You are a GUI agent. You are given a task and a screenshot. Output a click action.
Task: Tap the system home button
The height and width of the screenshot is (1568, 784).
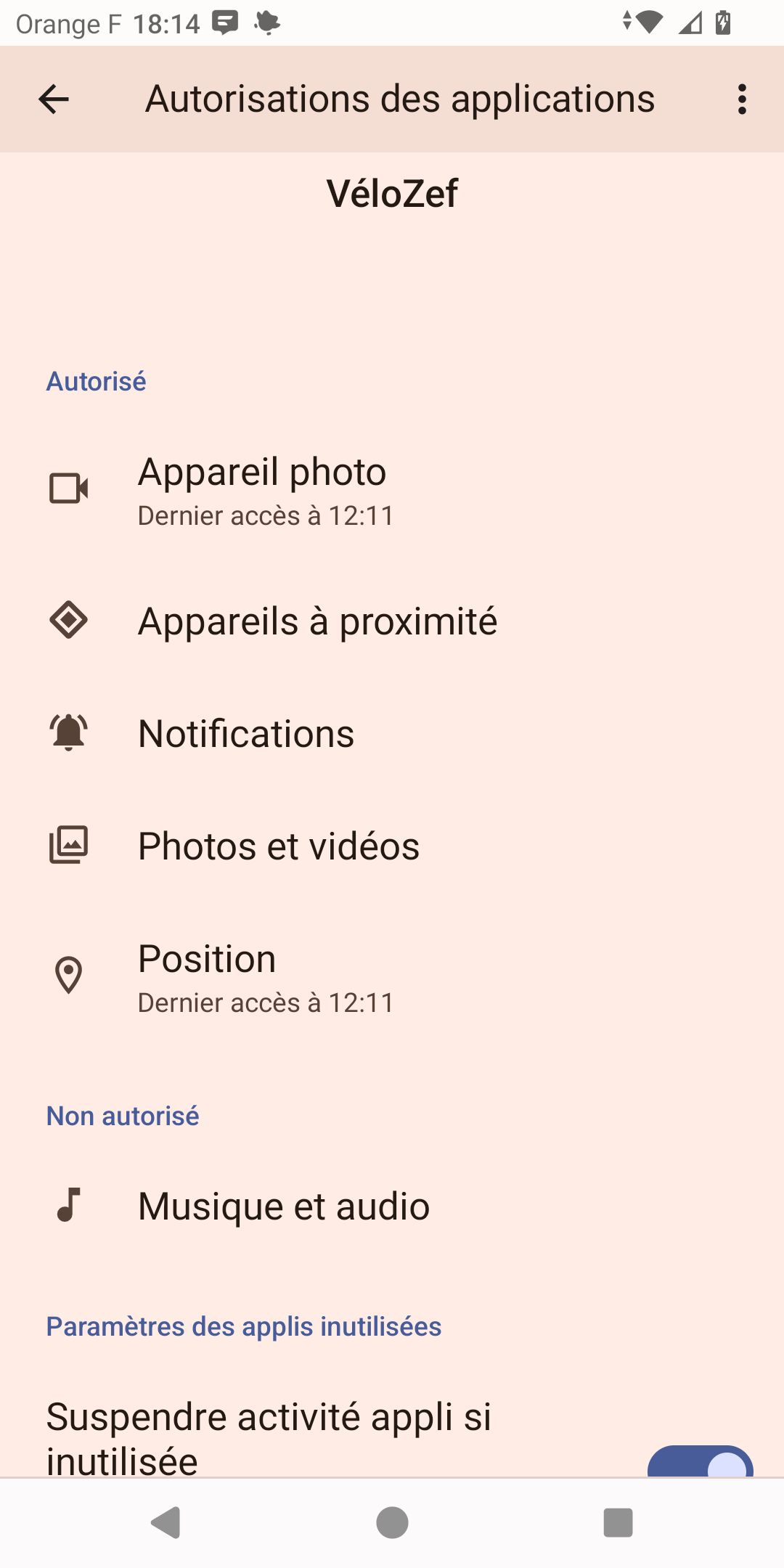[392, 1522]
